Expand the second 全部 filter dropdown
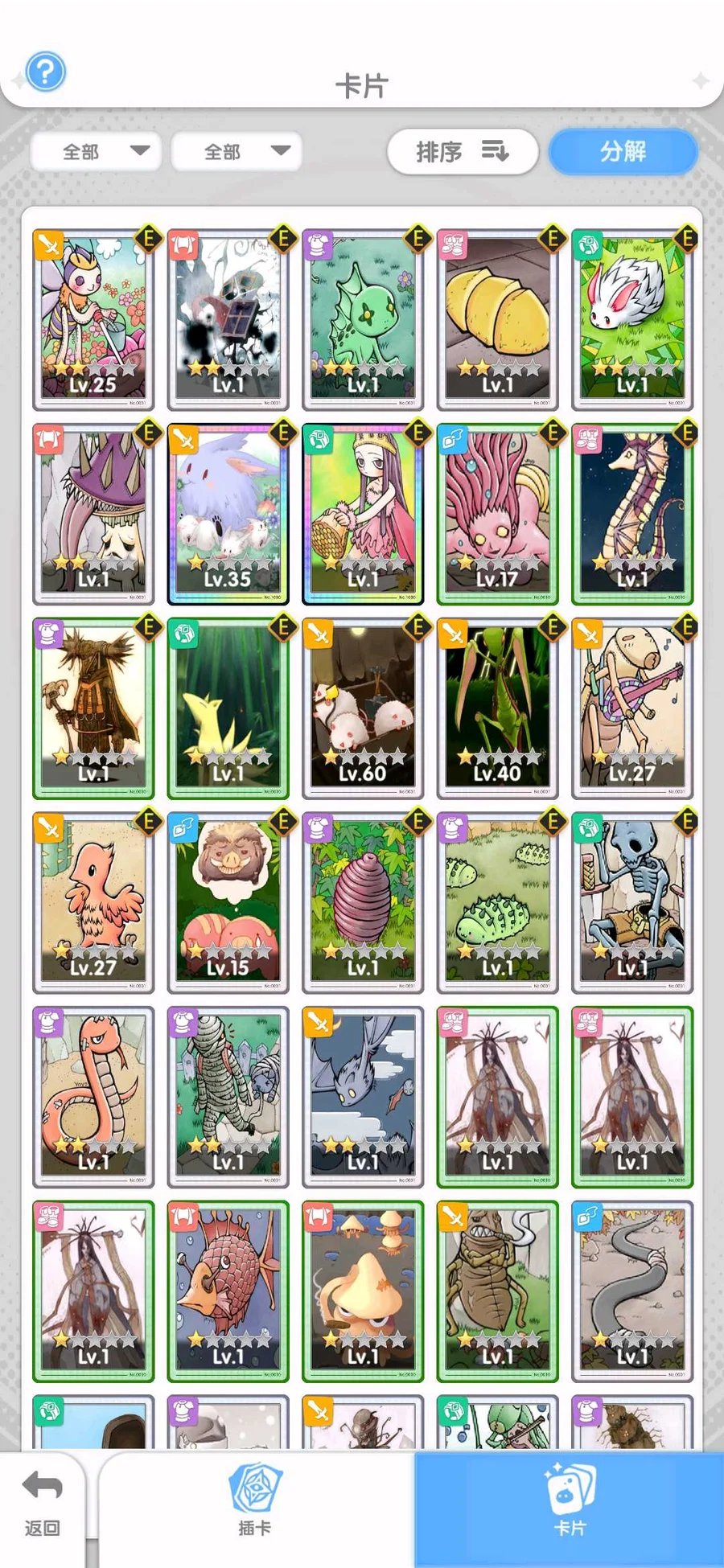This screenshot has height=1568, width=724. pyautogui.click(x=237, y=151)
